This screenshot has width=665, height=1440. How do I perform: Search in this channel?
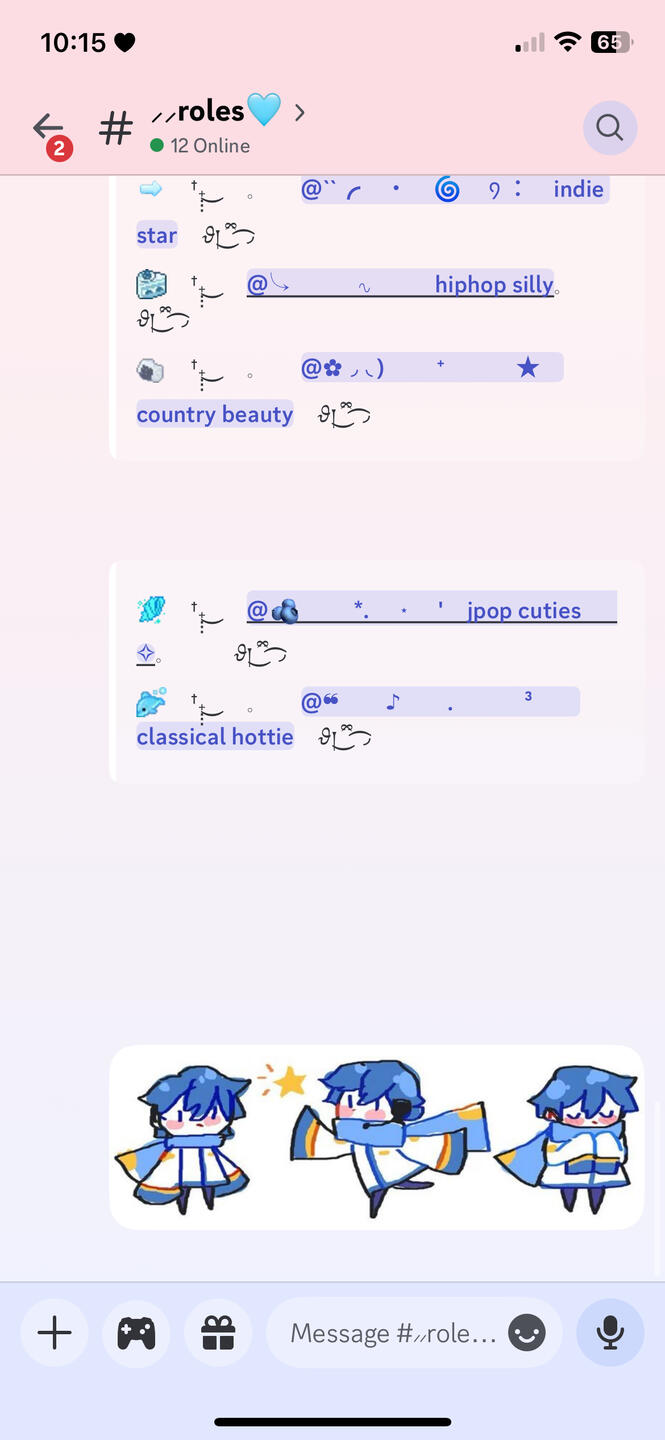609,128
